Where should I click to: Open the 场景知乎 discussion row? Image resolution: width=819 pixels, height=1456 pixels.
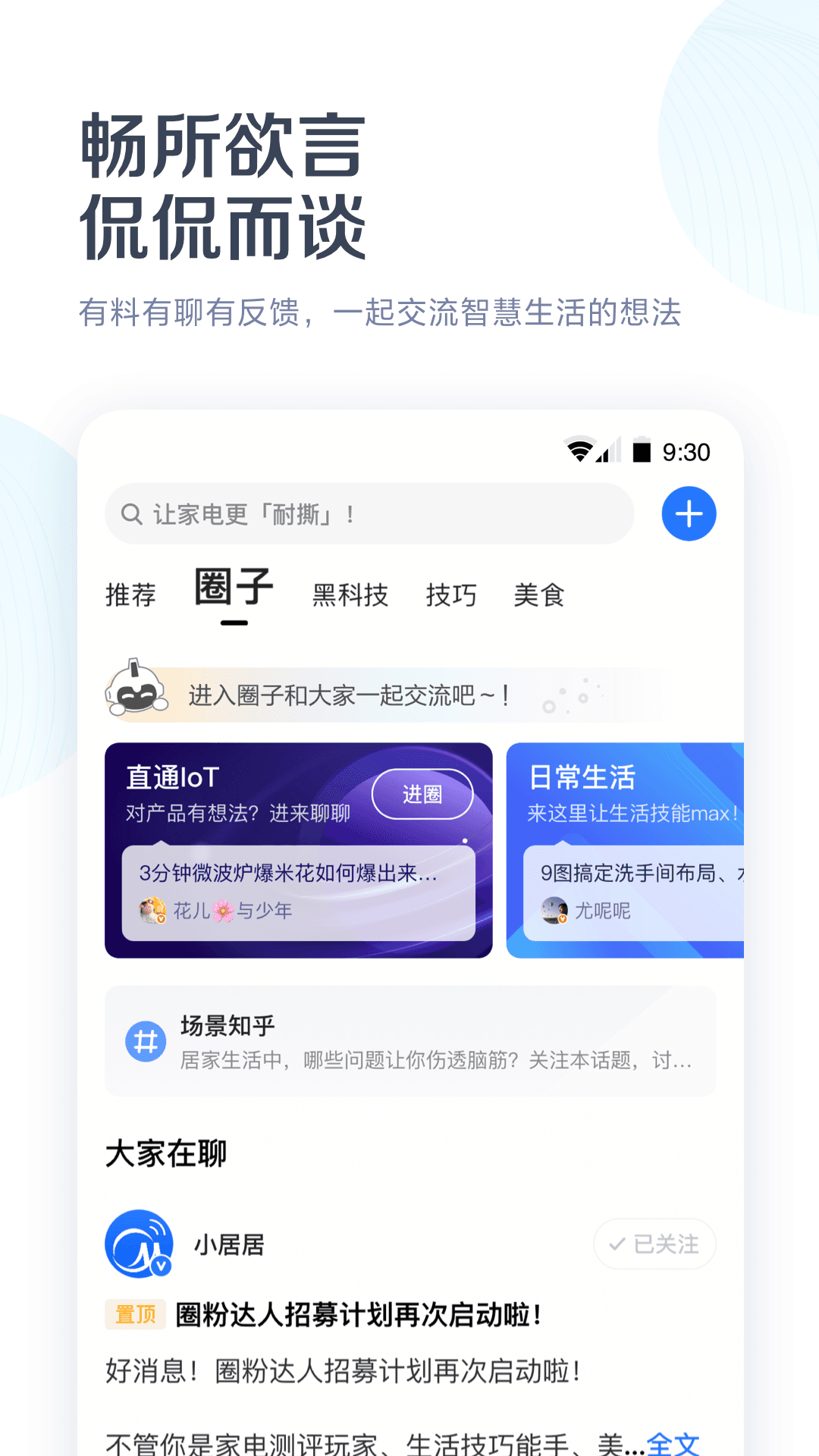coord(409,1040)
